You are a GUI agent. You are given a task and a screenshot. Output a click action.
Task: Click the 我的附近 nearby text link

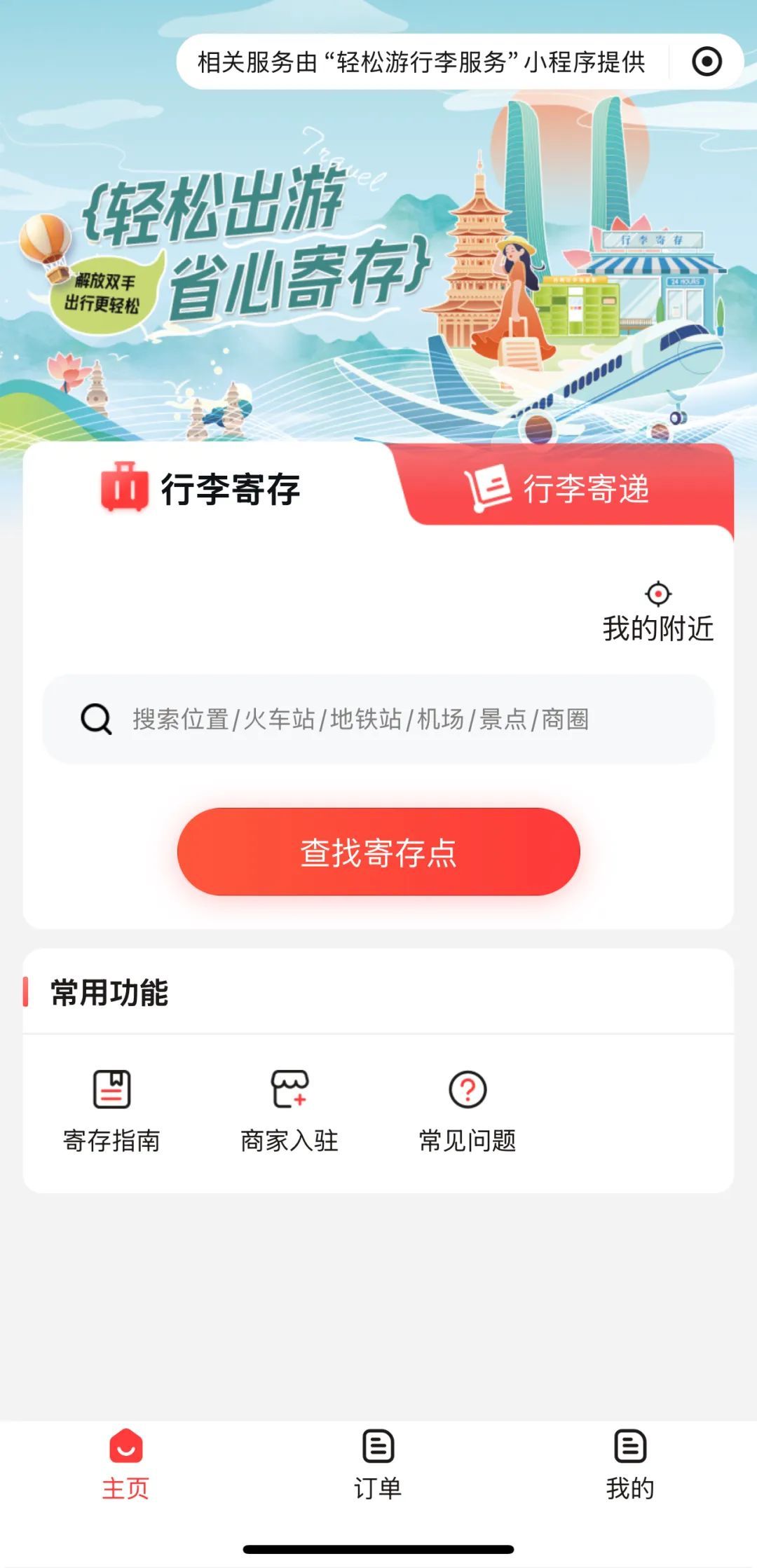(x=659, y=628)
